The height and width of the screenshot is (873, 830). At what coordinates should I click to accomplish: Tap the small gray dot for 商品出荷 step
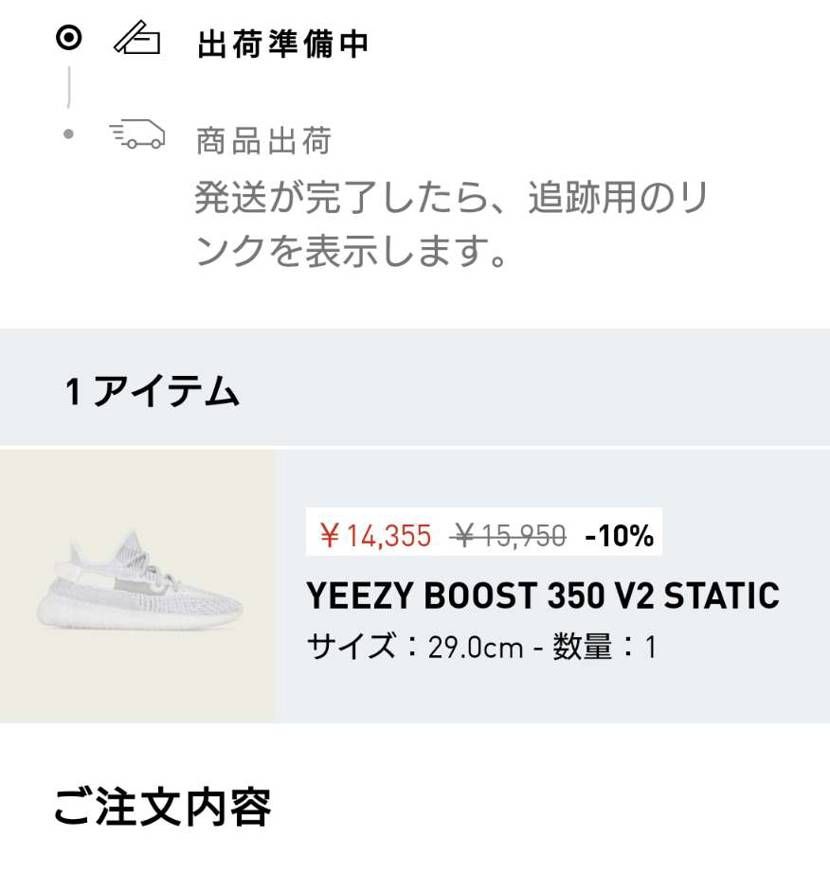(x=68, y=132)
